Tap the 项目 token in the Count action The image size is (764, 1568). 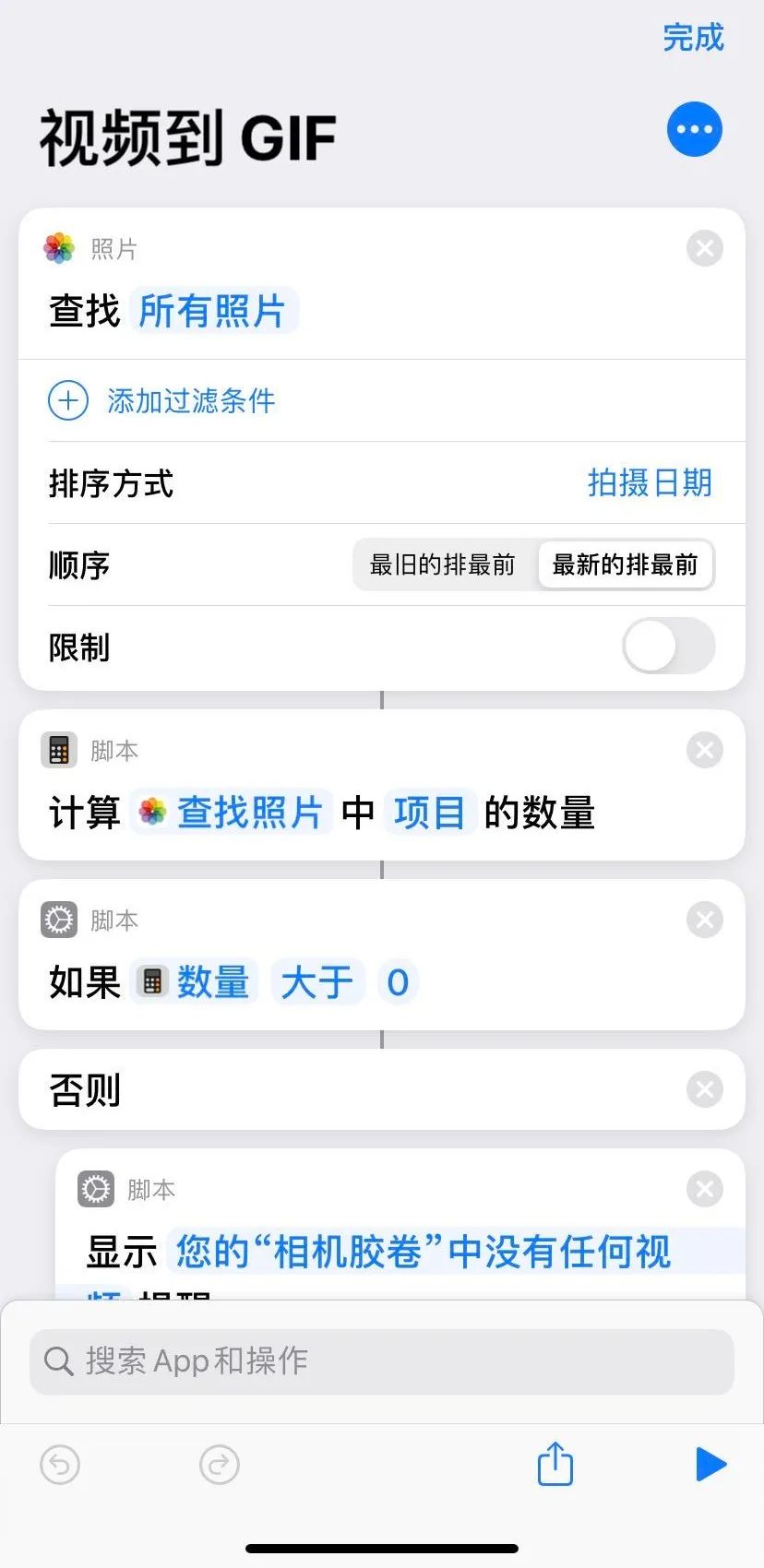click(429, 813)
